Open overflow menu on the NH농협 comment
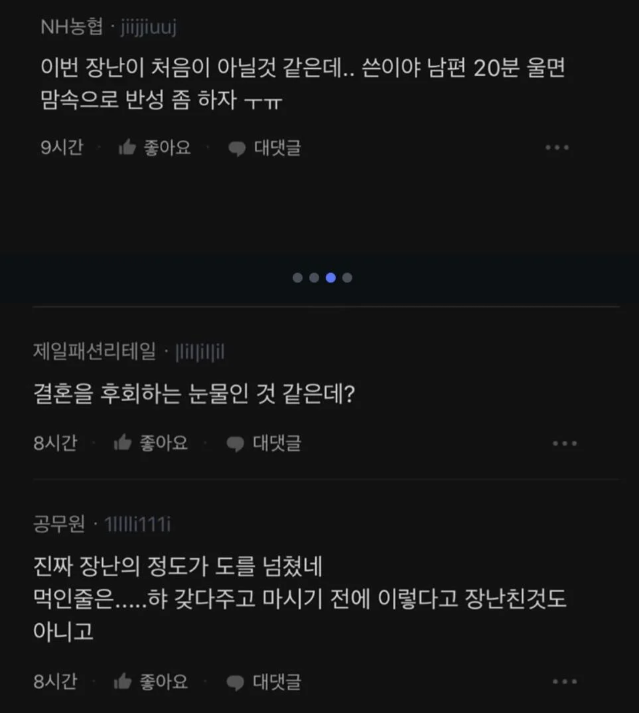The width and height of the screenshot is (639, 713). pos(557,148)
